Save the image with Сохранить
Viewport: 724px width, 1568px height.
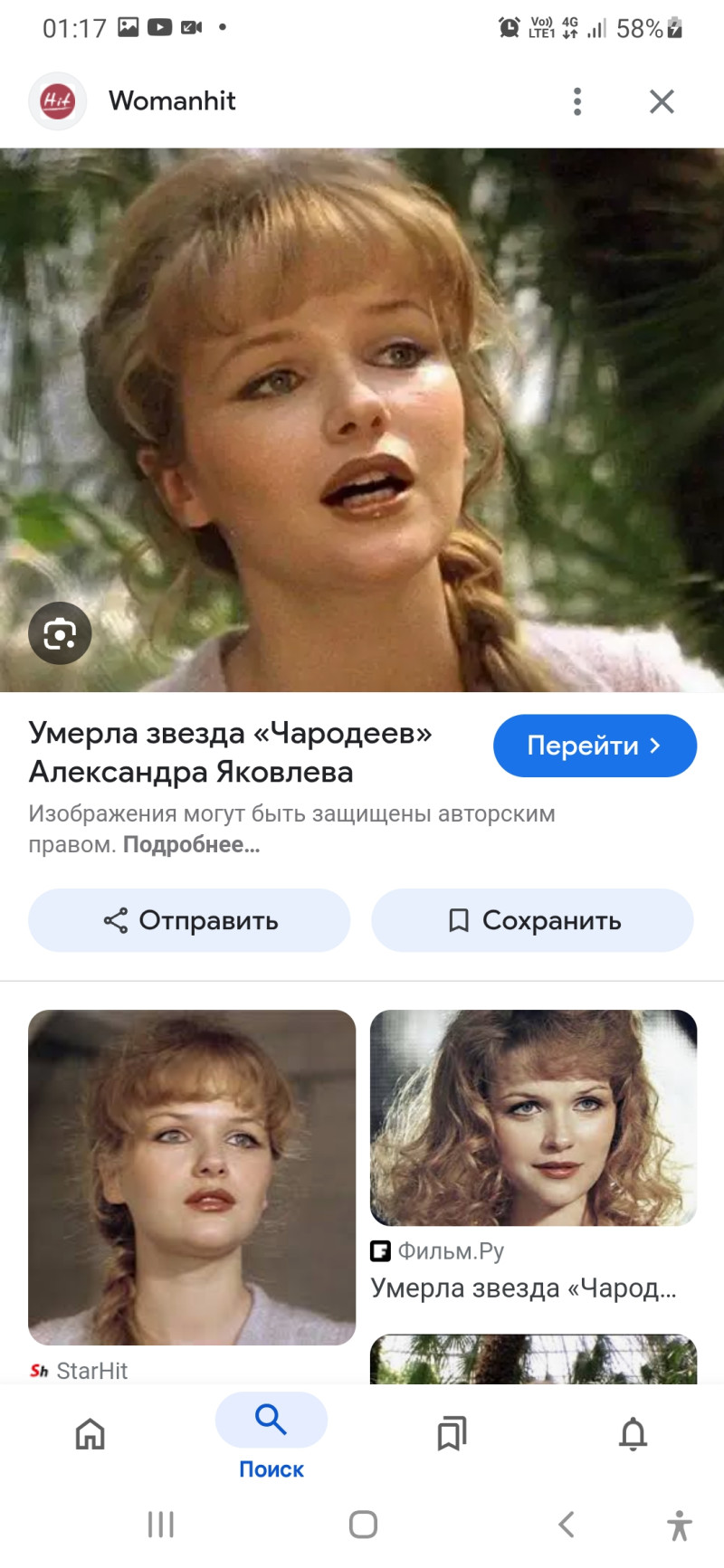[532, 920]
